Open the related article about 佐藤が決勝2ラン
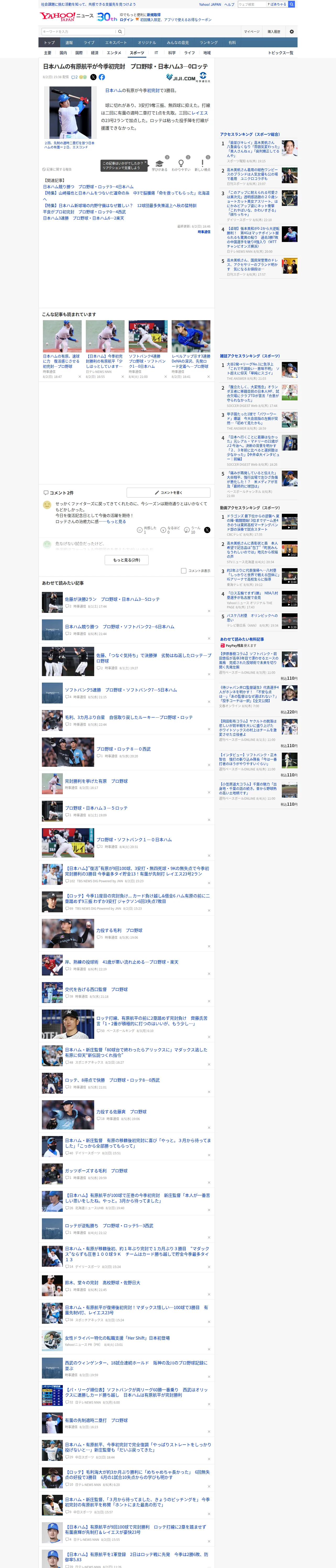 [x=112, y=599]
